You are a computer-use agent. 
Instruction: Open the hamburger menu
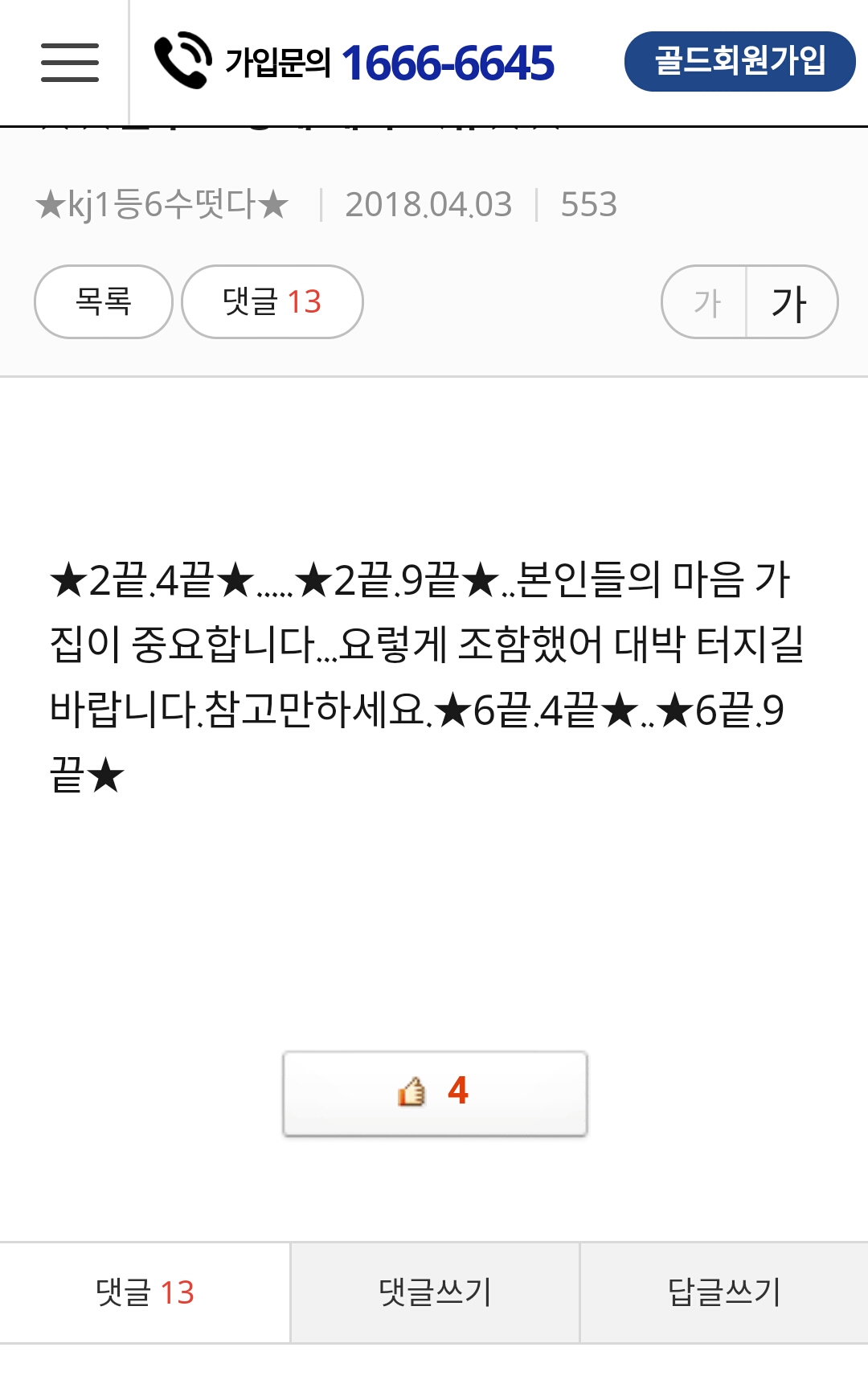pyautogui.click(x=70, y=63)
